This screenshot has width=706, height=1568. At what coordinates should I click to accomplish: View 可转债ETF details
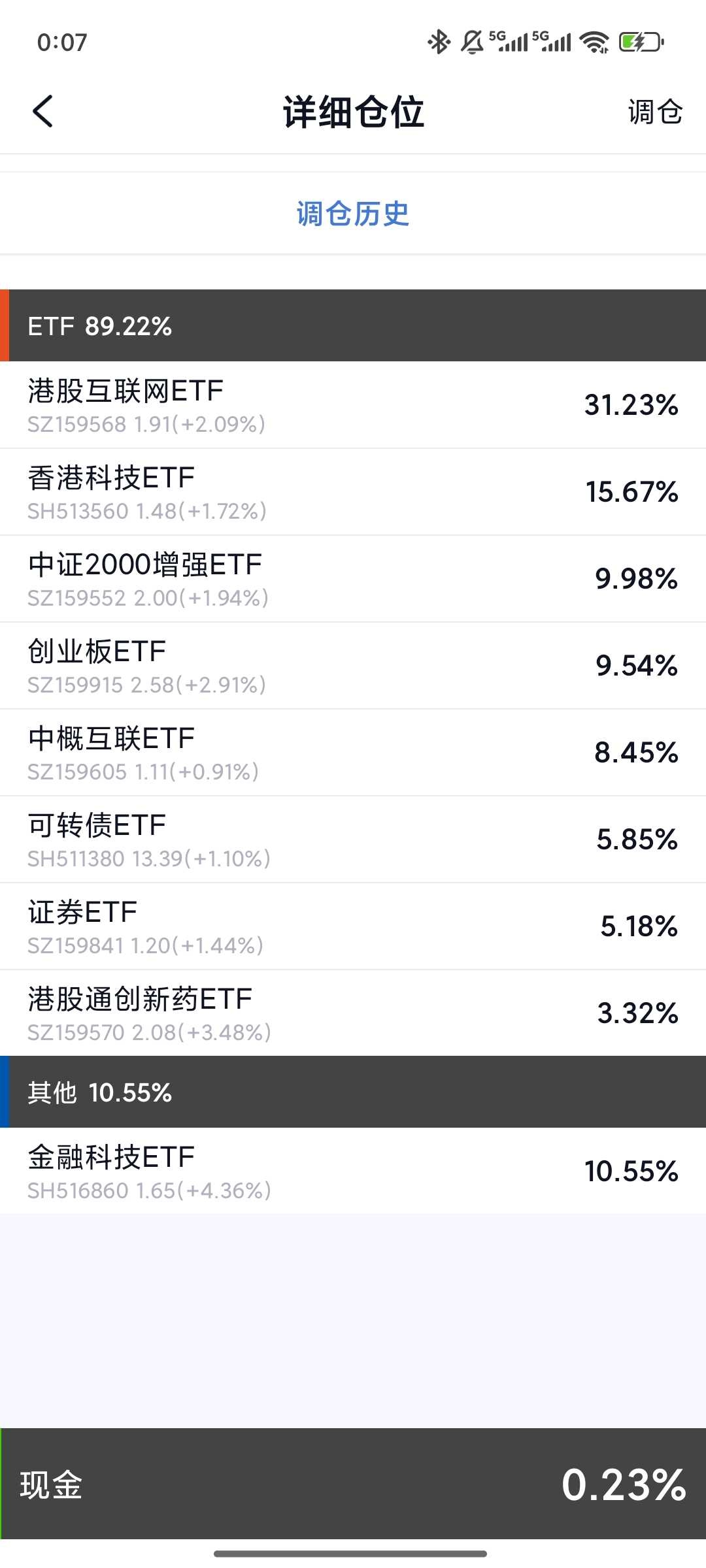pos(353,840)
